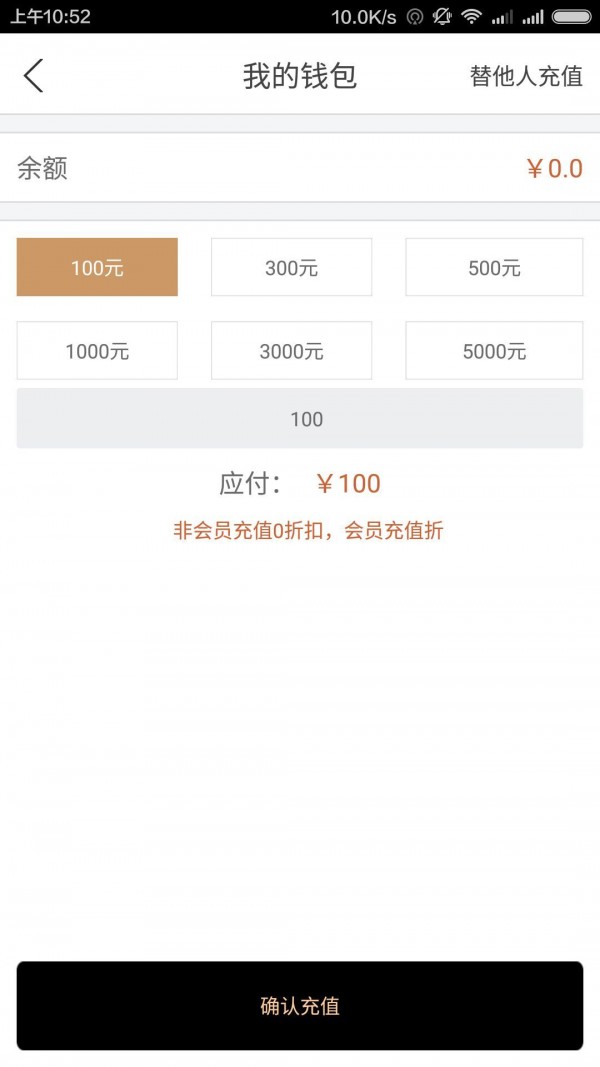
Task: Go back using the back arrow
Action: (x=34, y=76)
